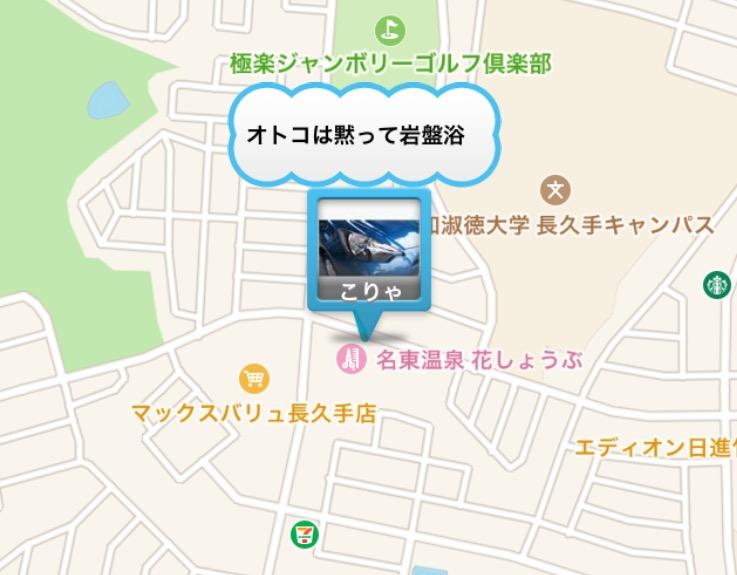Open マックスバリュ長久手店 shopping marker

point(255,379)
